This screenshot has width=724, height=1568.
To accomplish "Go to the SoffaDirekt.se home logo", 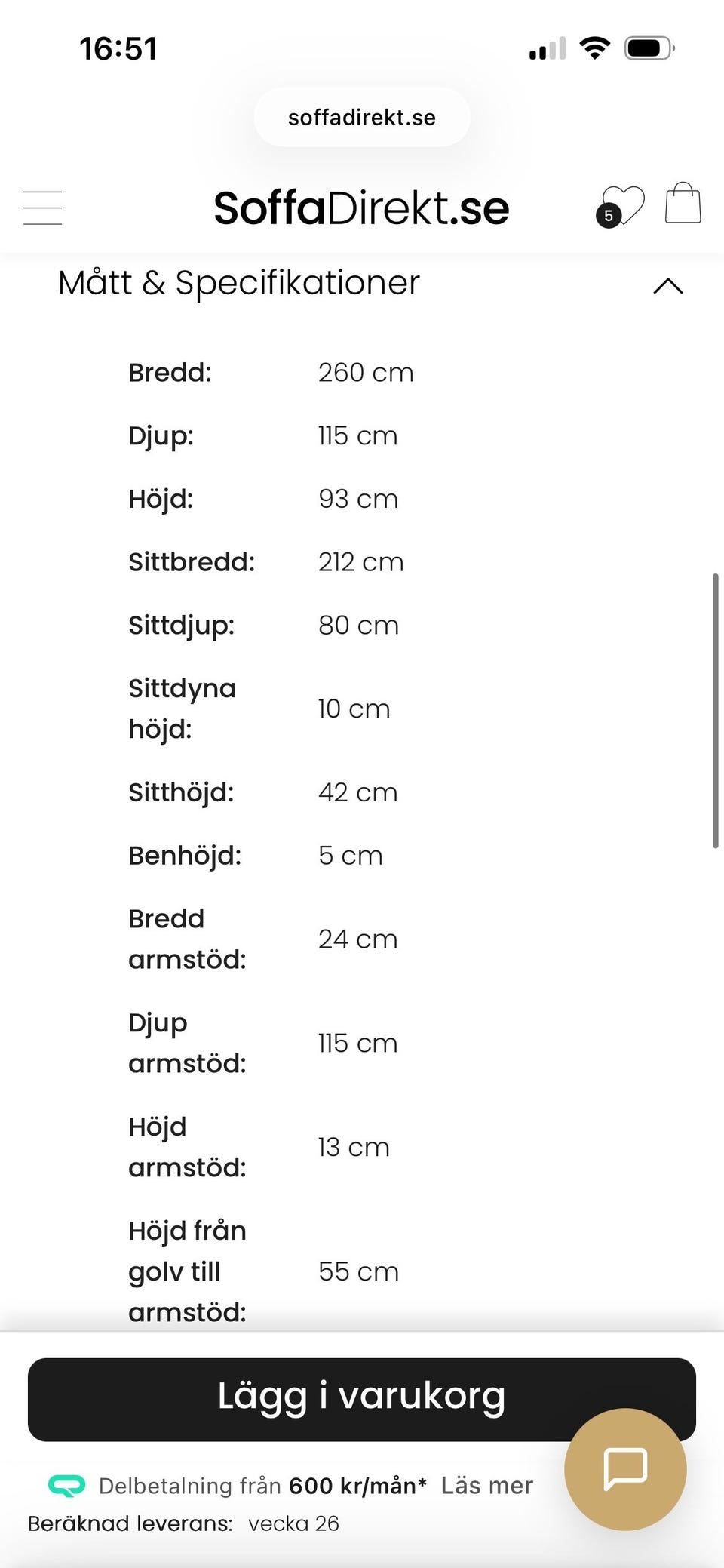I will click(362, 208).
